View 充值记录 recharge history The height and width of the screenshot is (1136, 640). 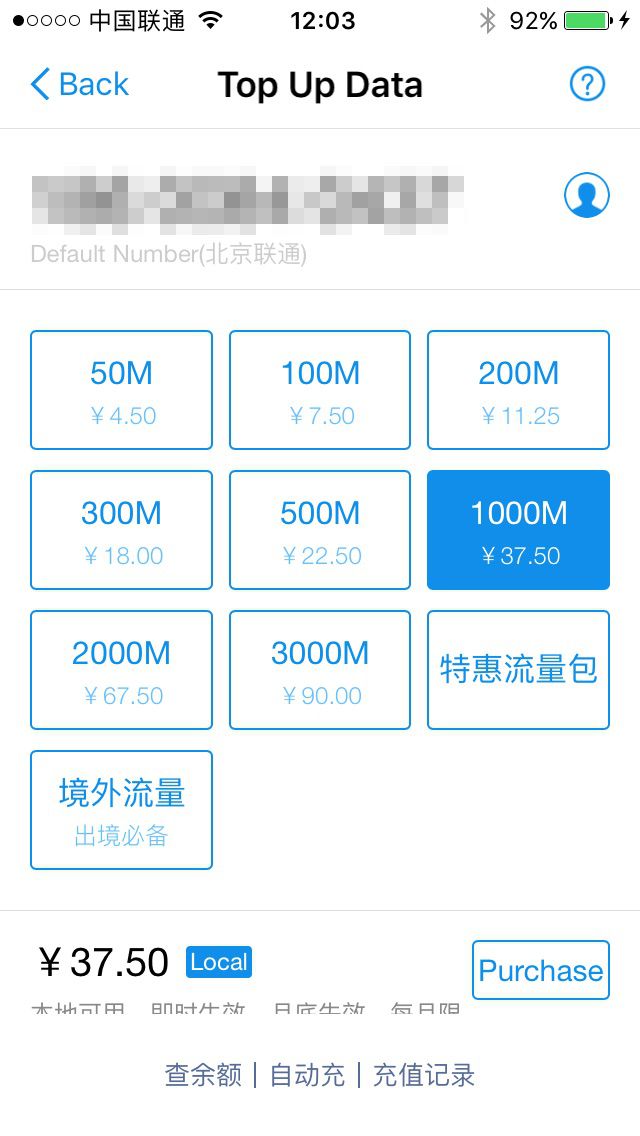424,1075
